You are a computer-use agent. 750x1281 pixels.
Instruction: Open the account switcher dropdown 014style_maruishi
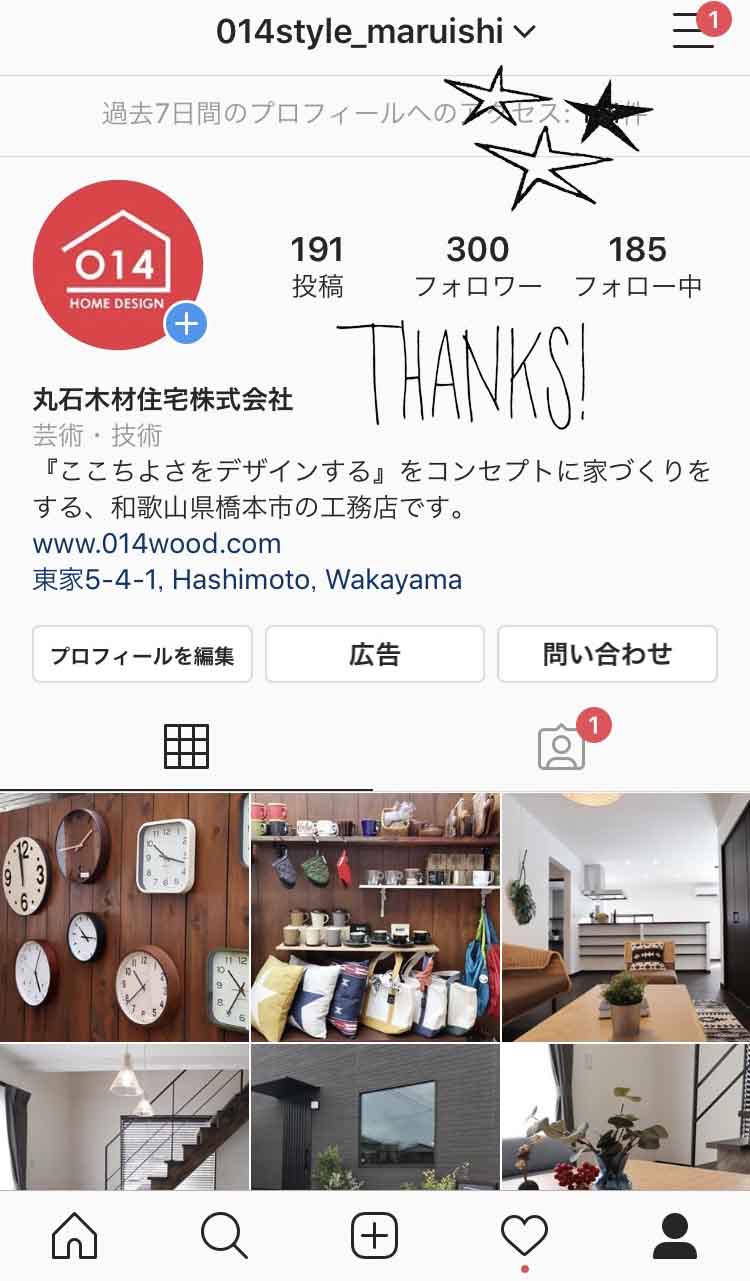(x=375, y=32)
